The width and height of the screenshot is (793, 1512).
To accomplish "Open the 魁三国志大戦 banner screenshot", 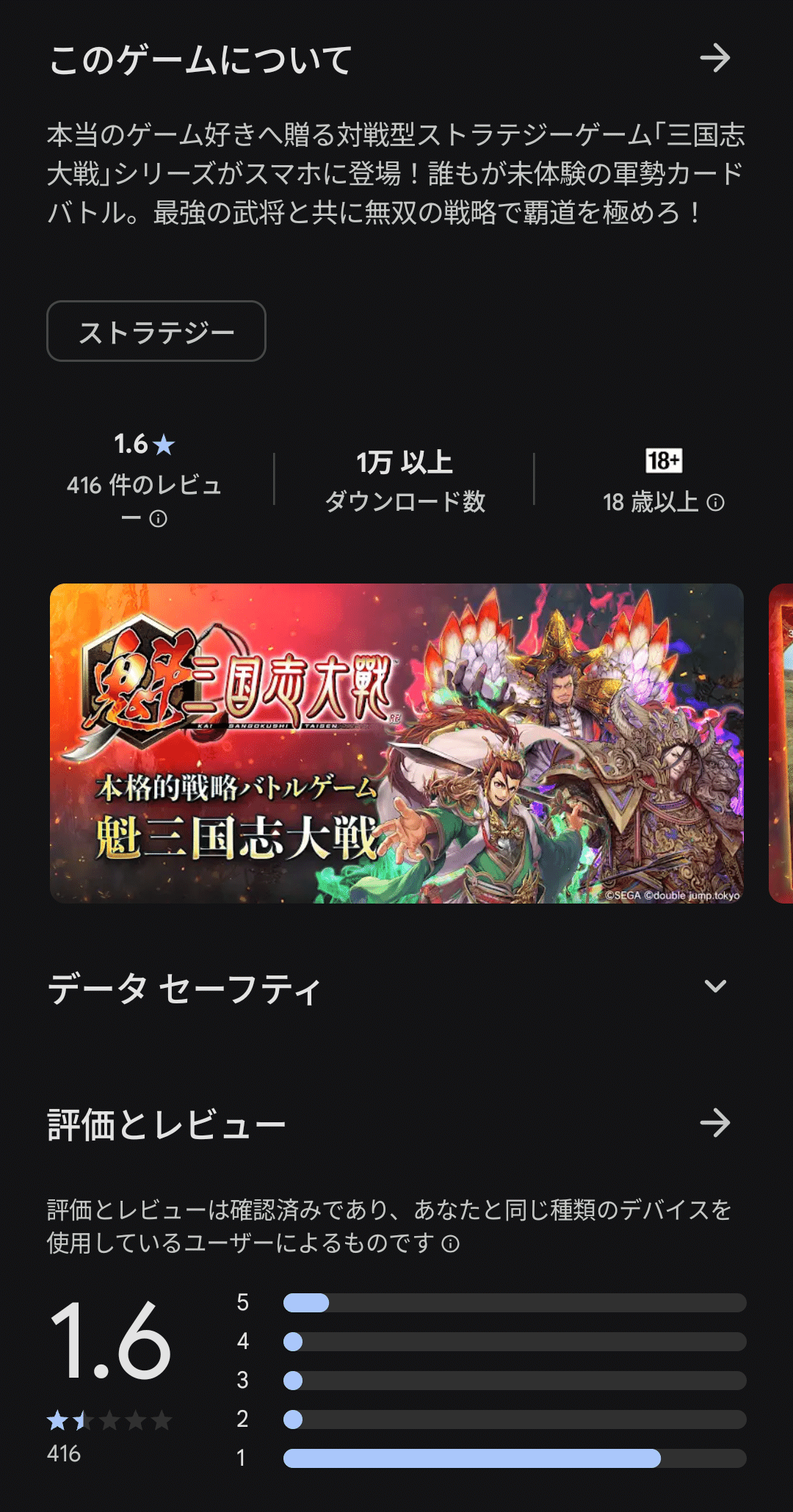I will 396,743.
